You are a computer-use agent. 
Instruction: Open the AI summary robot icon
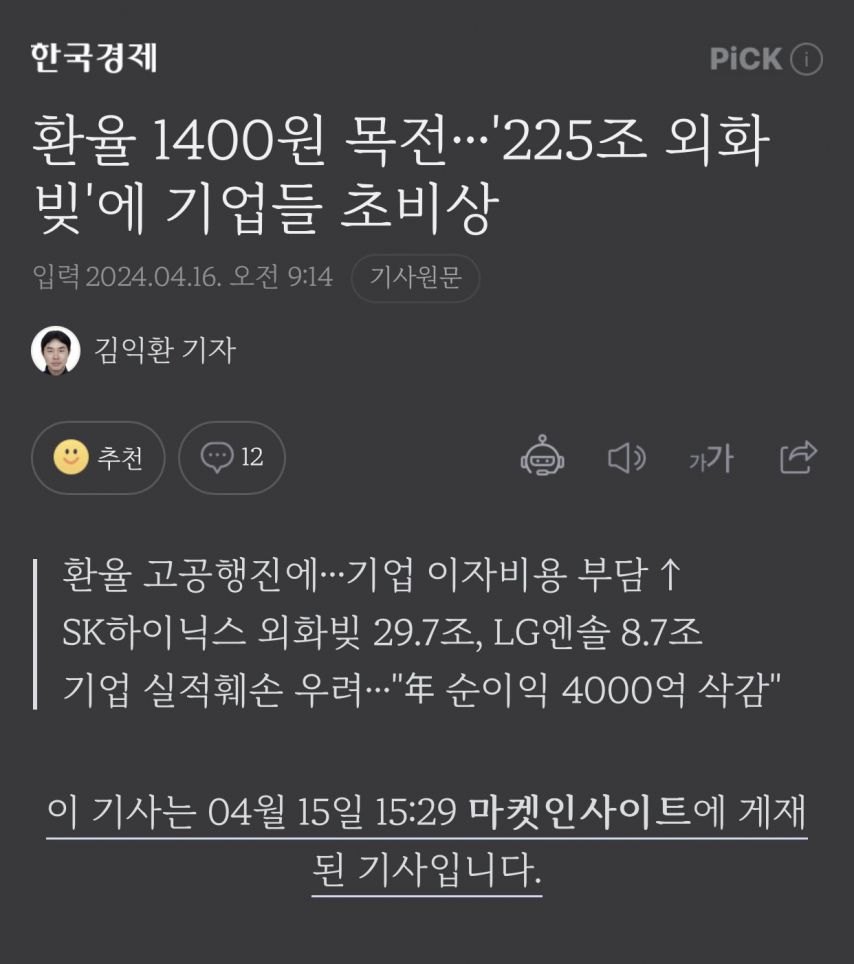coord(542,458)
